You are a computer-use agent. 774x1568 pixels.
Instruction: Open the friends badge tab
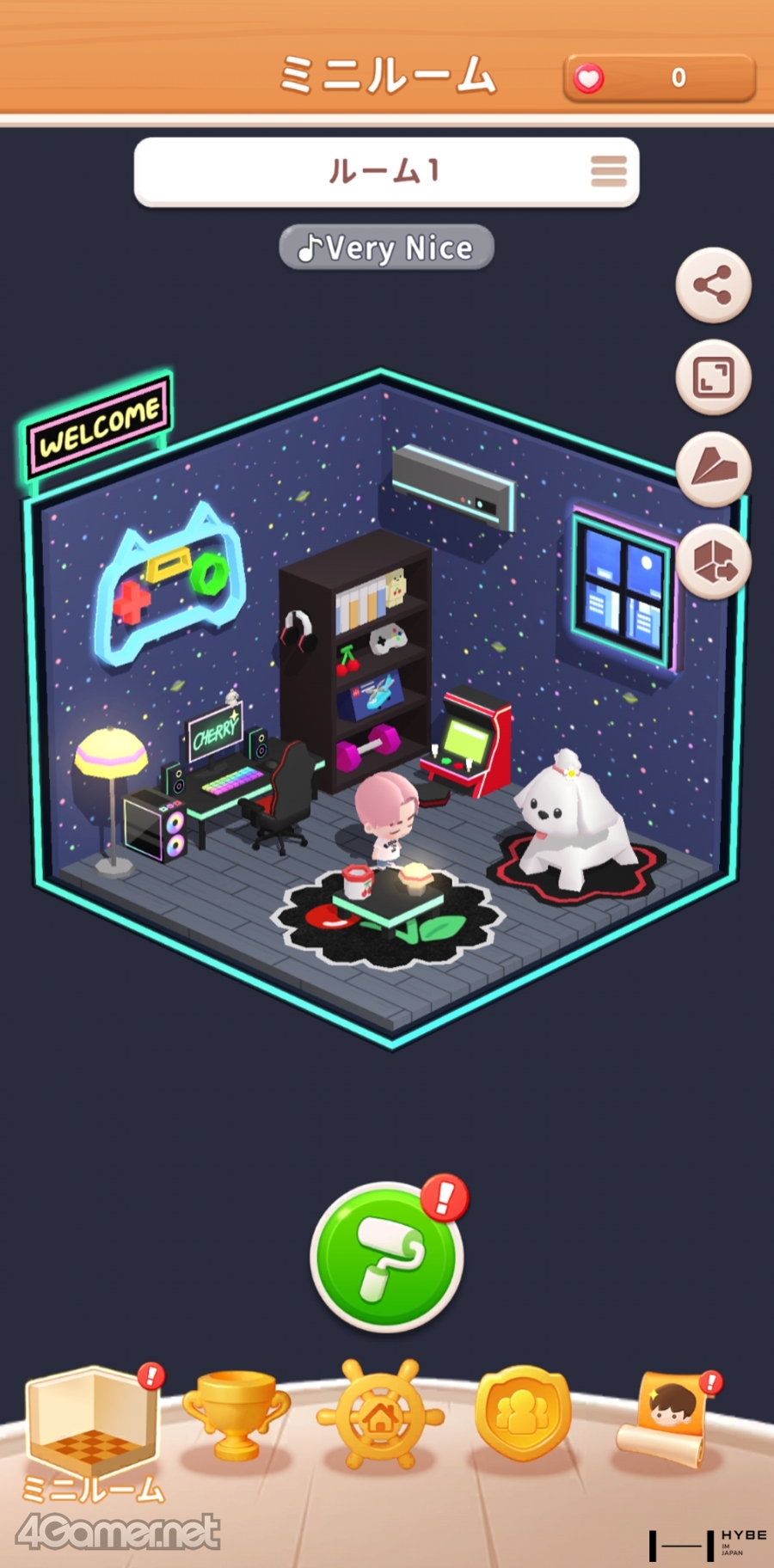point(523,1415)
